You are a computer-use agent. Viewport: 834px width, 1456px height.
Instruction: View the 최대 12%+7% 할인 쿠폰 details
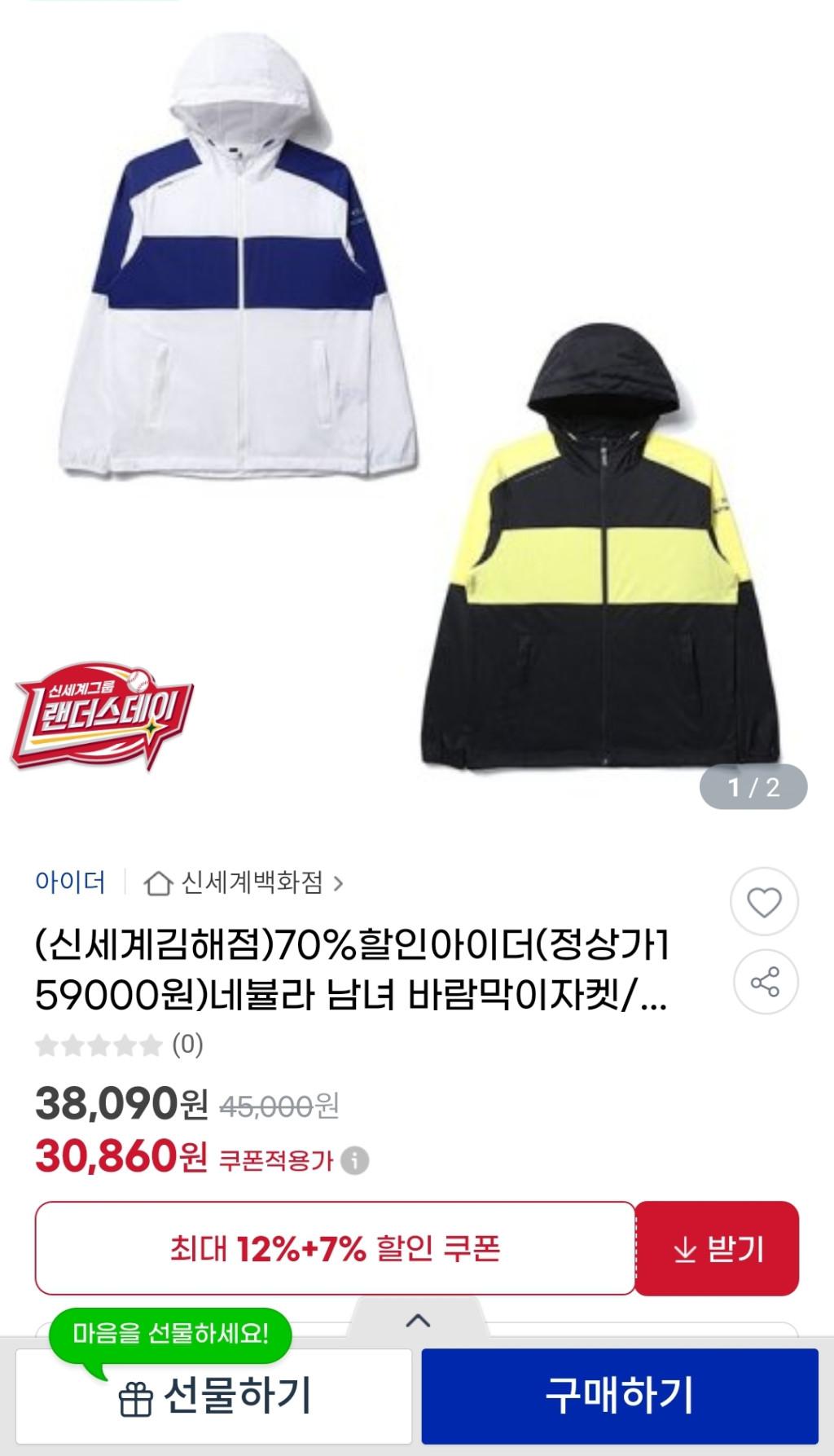(334, 1248)
